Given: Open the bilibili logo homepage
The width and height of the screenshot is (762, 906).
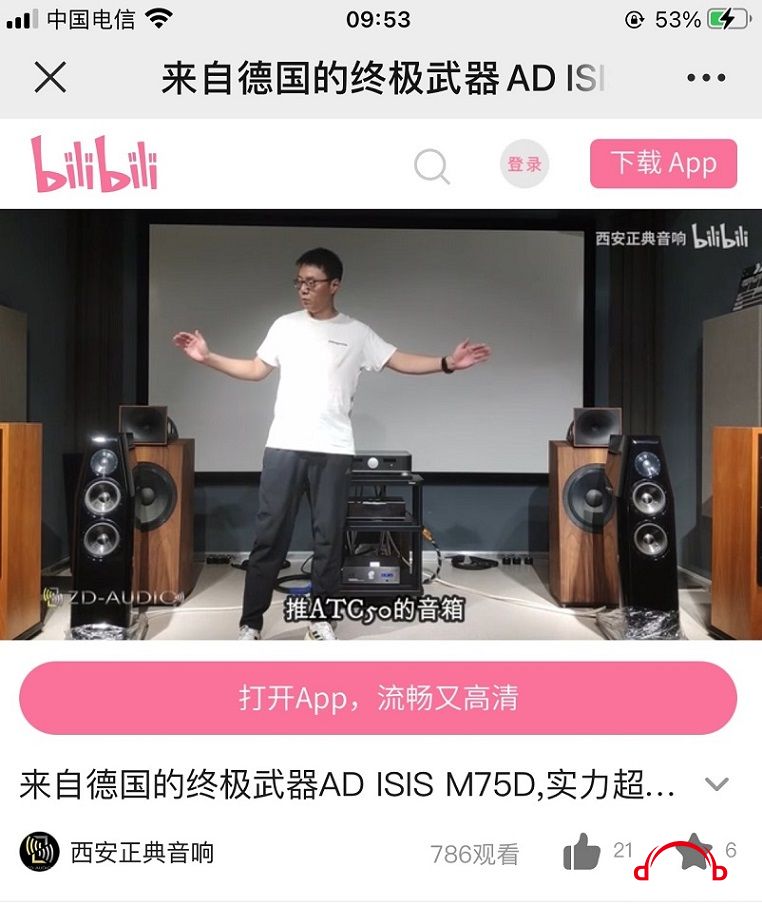Looking at the screenshot, I should 94,165.
